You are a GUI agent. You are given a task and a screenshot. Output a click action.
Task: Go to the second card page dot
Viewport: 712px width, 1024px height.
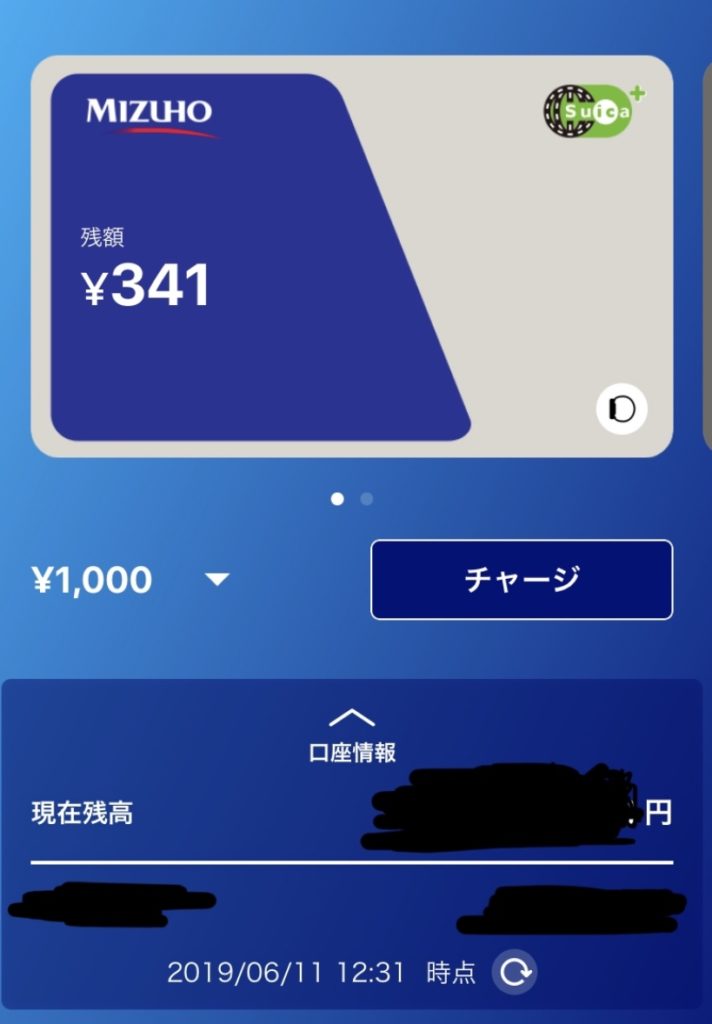click(367, 499)
